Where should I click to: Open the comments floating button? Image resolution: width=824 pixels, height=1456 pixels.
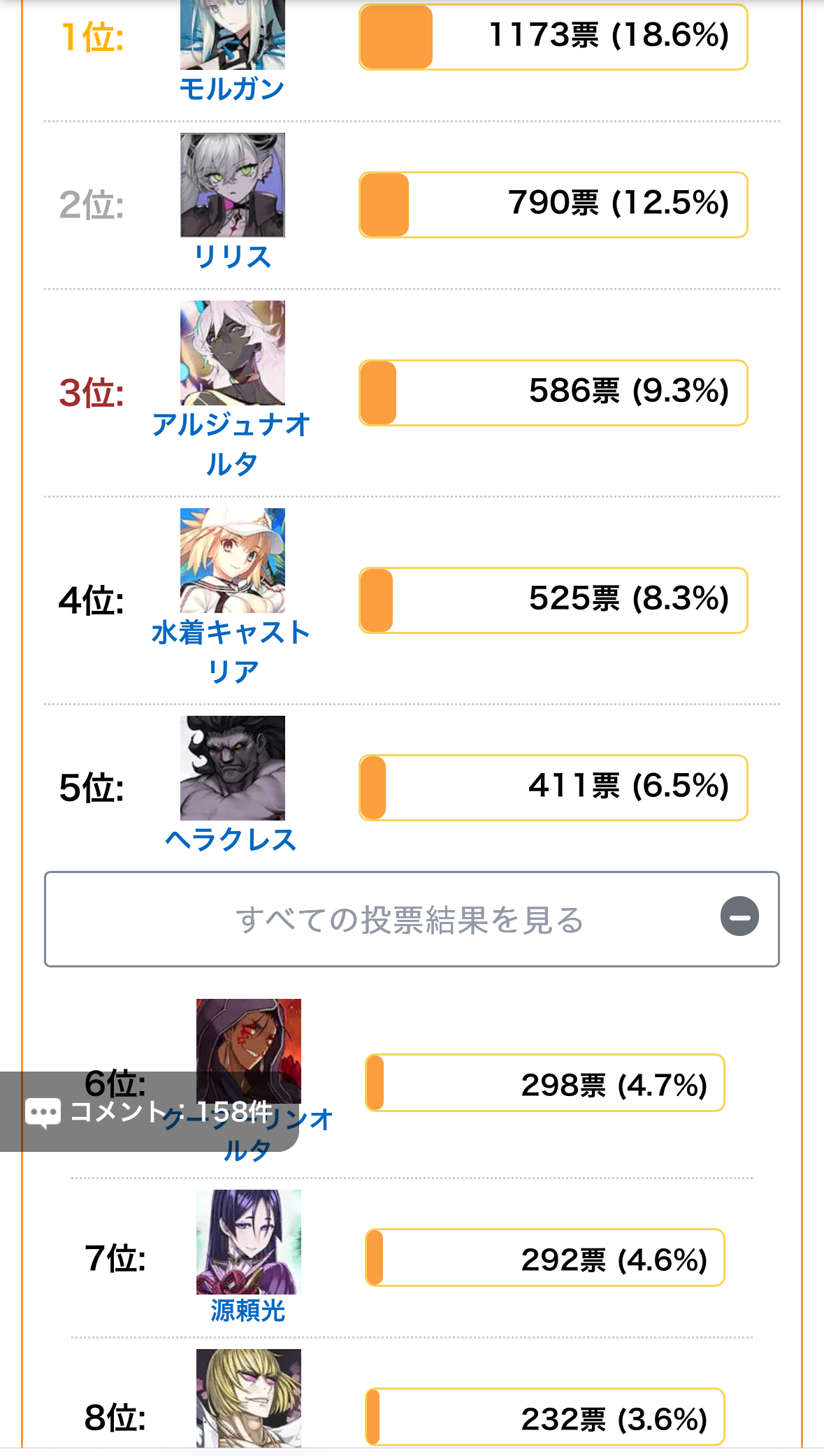click(x=149, y=1111)
